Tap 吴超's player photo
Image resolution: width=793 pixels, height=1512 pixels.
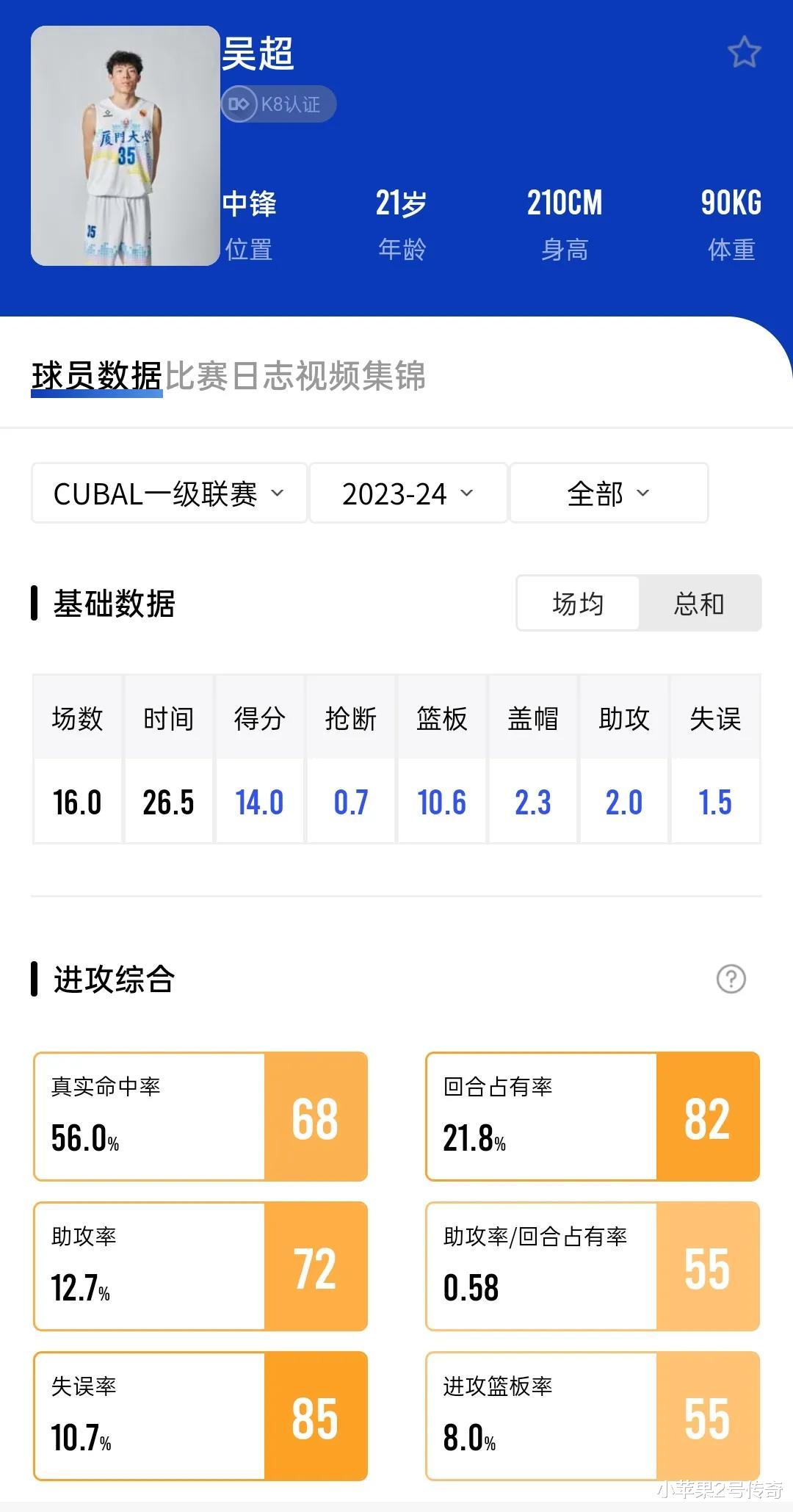point(125,146)
